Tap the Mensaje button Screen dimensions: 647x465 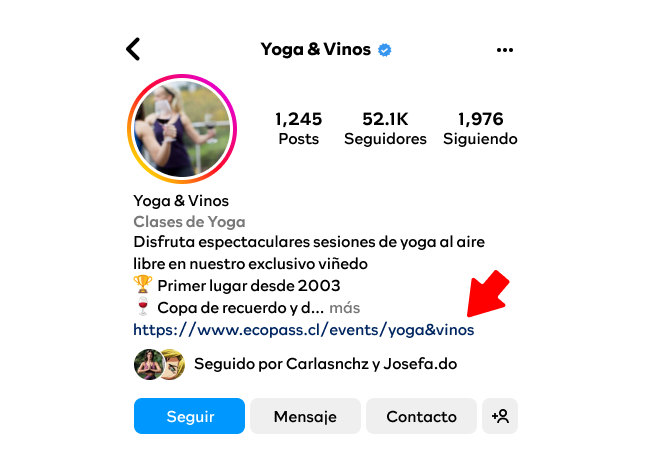point(305,416)
